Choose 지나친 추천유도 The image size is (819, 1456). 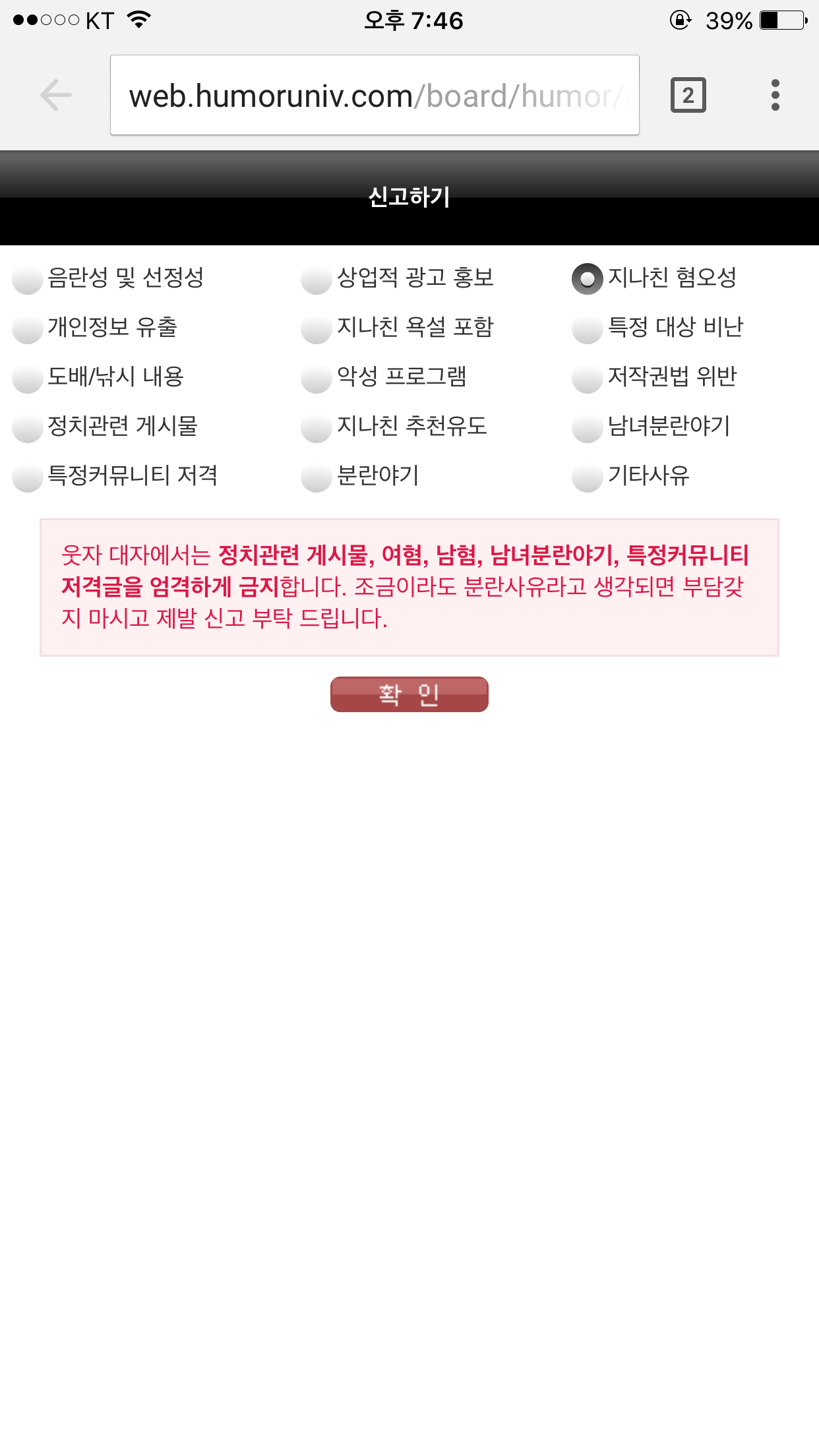(317, 427)
